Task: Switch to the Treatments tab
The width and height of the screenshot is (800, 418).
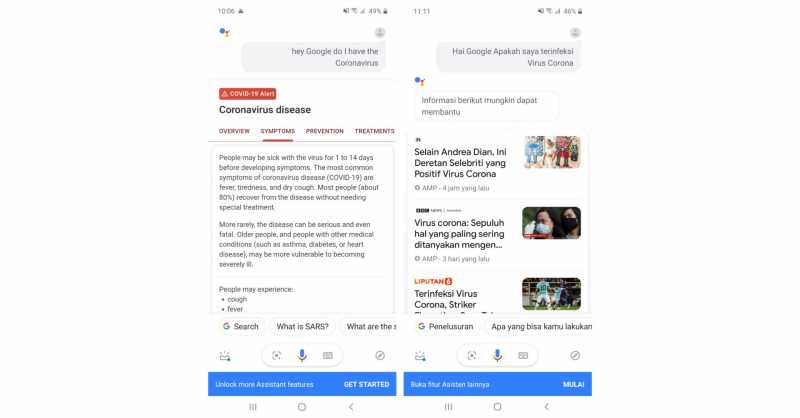Action: pyautogui.click(x=374, y=131)
